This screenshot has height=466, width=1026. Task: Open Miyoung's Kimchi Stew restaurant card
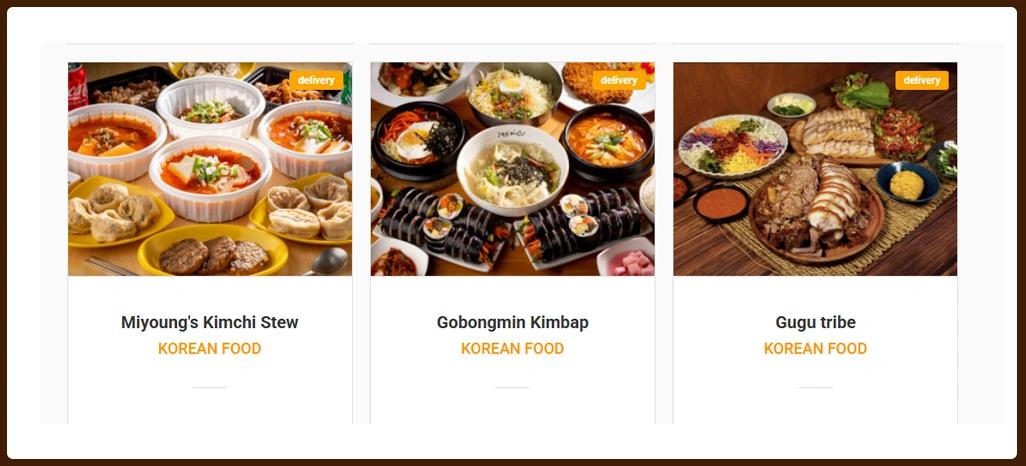(x=210, y=322)
